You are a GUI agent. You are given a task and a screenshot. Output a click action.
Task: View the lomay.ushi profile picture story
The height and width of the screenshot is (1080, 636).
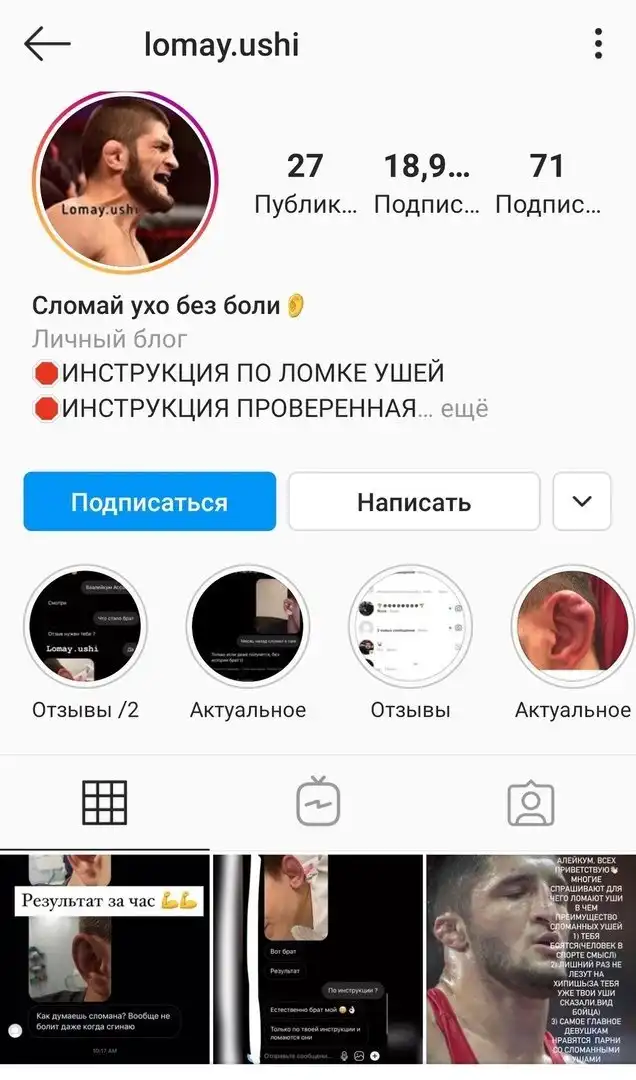tap(125, 183)
